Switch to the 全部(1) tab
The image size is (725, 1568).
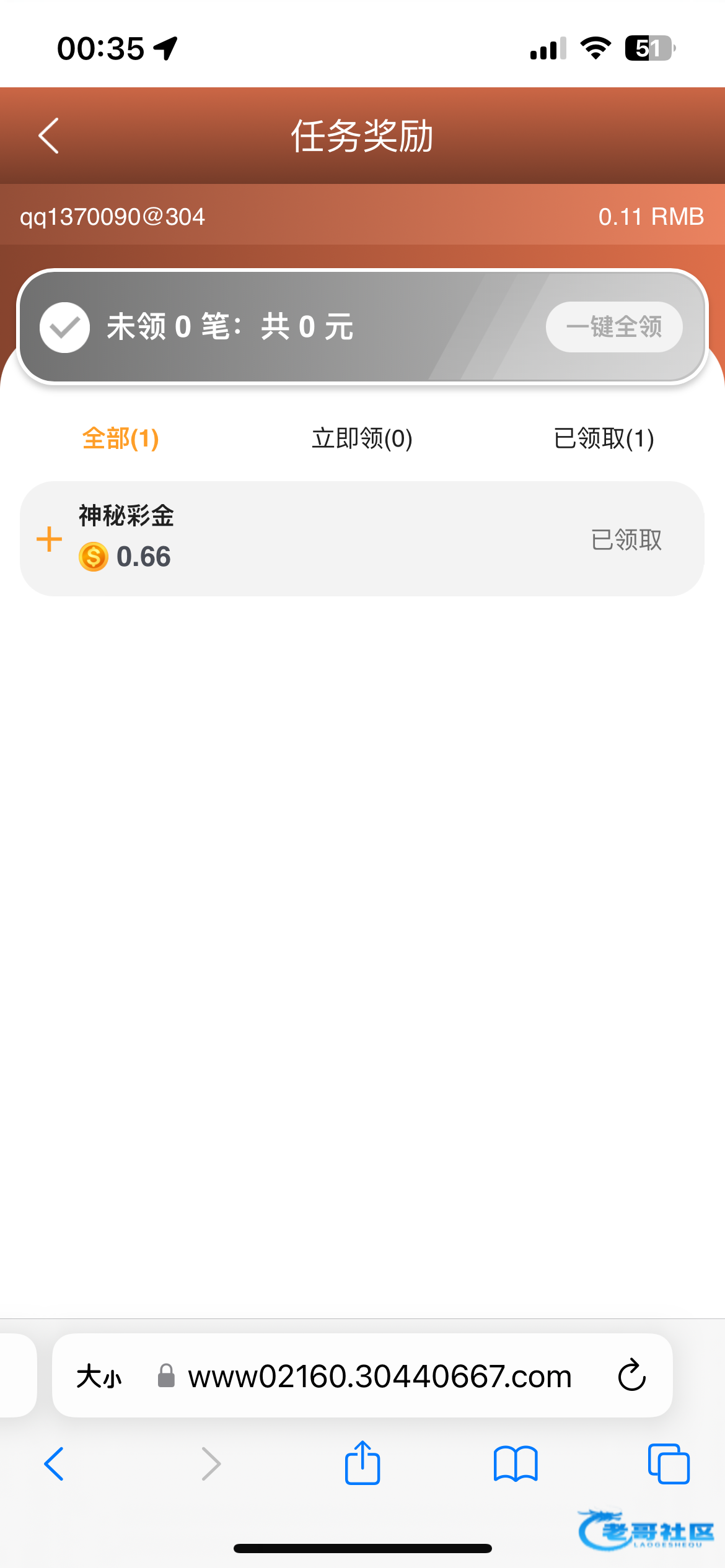[x=121, y=438]
